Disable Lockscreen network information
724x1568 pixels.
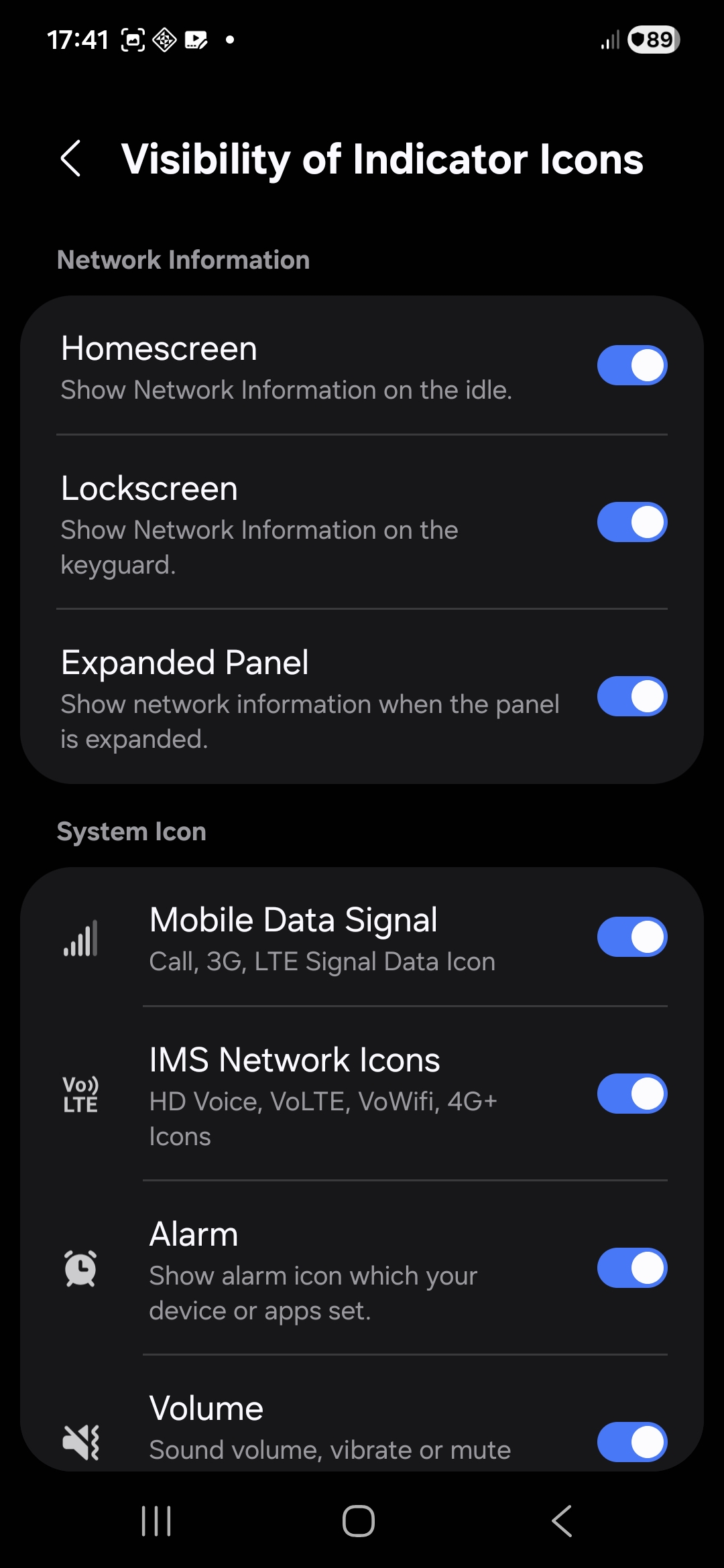point(631,522)
